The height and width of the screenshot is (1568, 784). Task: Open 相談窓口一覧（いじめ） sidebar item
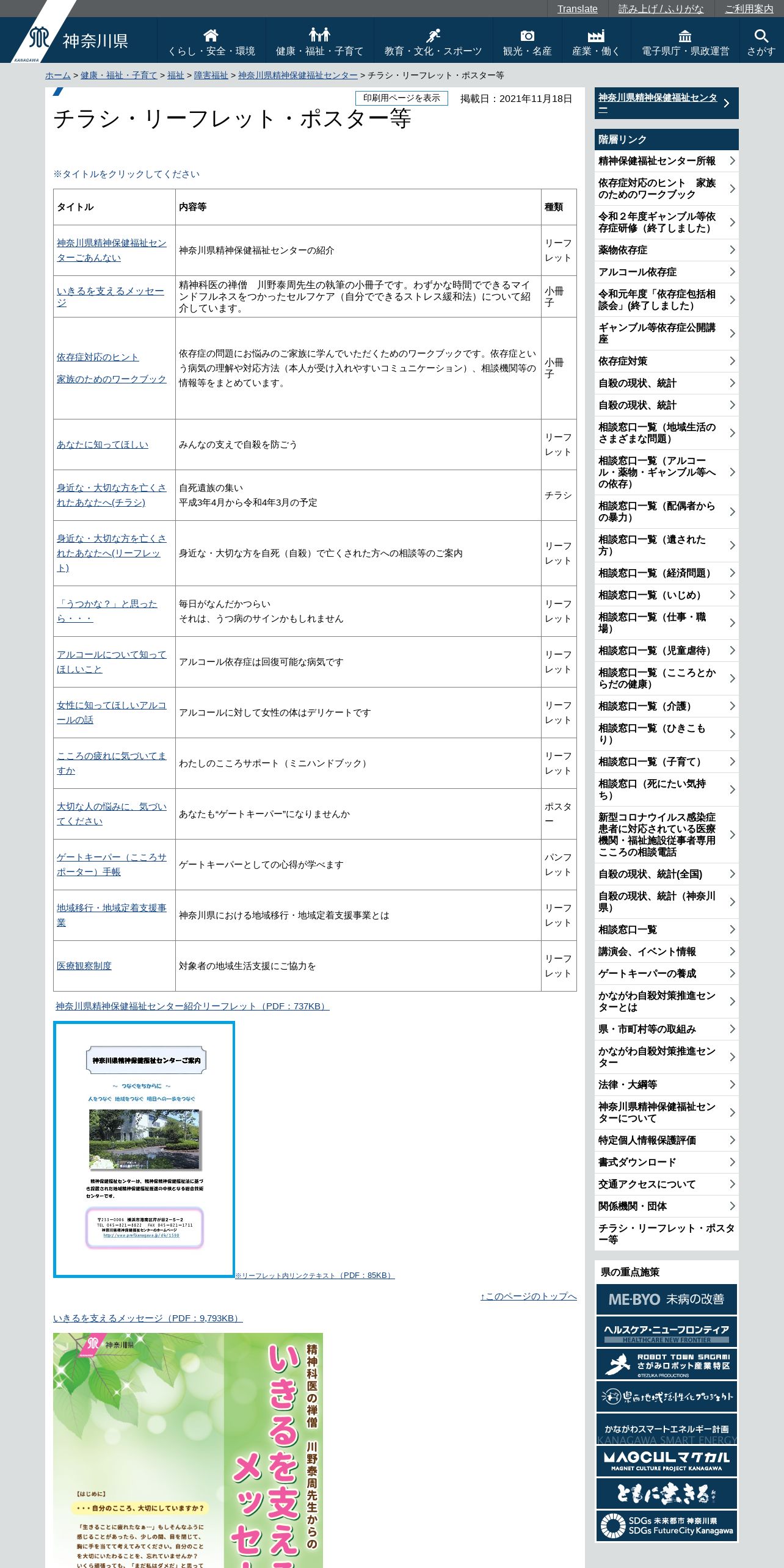[x=666, y=595]
